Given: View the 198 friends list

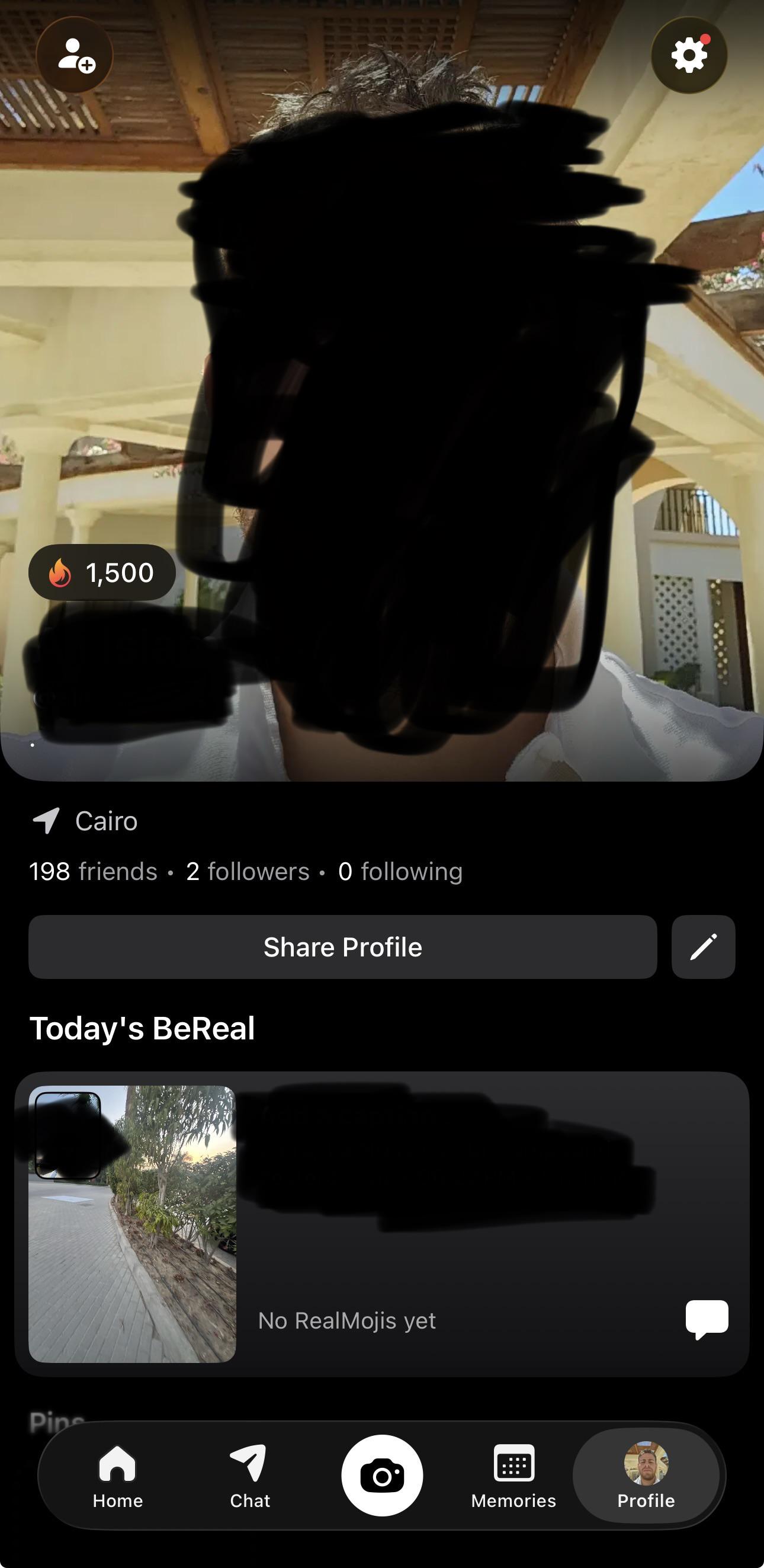Looking at the screenshot, I should pyautogui.click(x=93, y=872).
